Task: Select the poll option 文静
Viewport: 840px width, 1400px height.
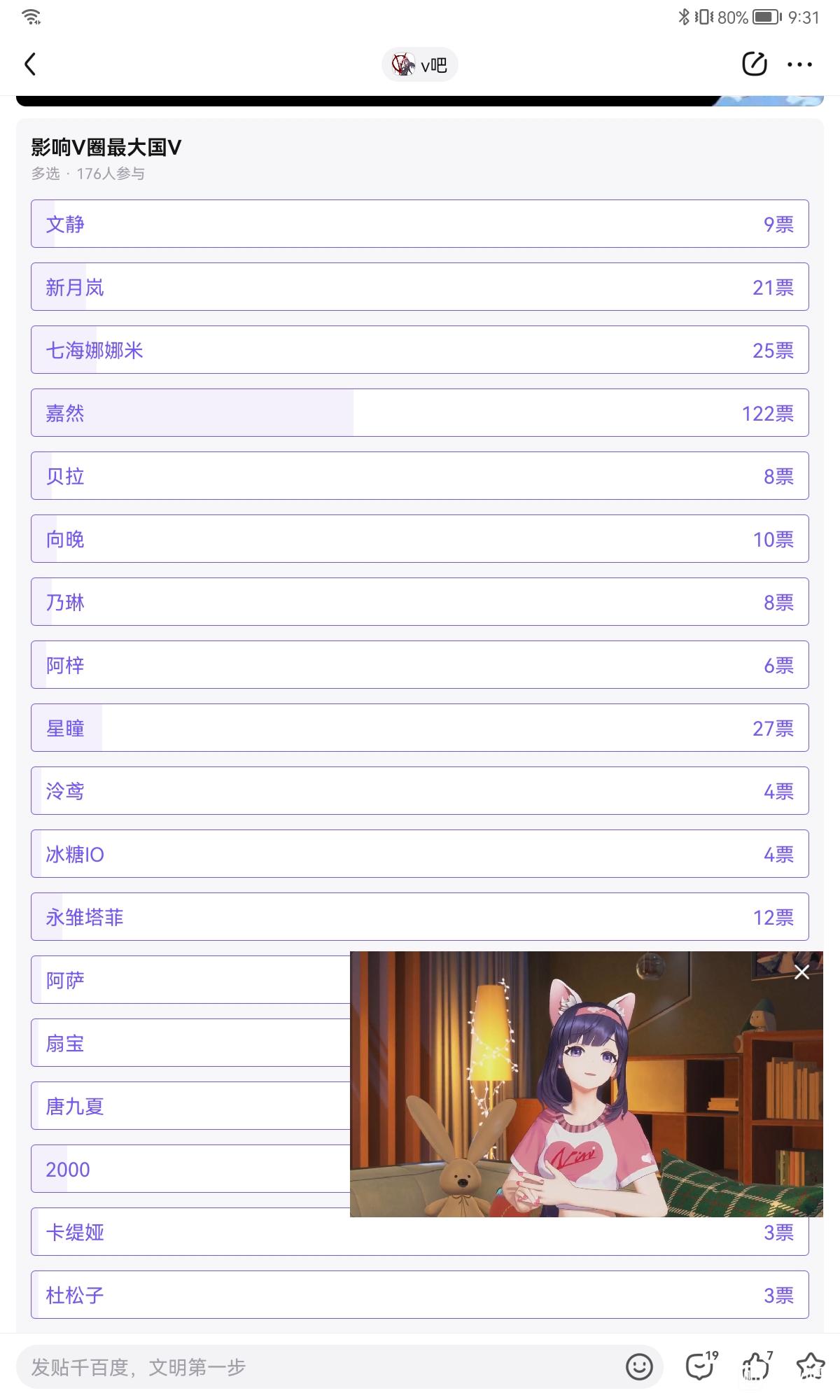Action: [x=420, y=224]
